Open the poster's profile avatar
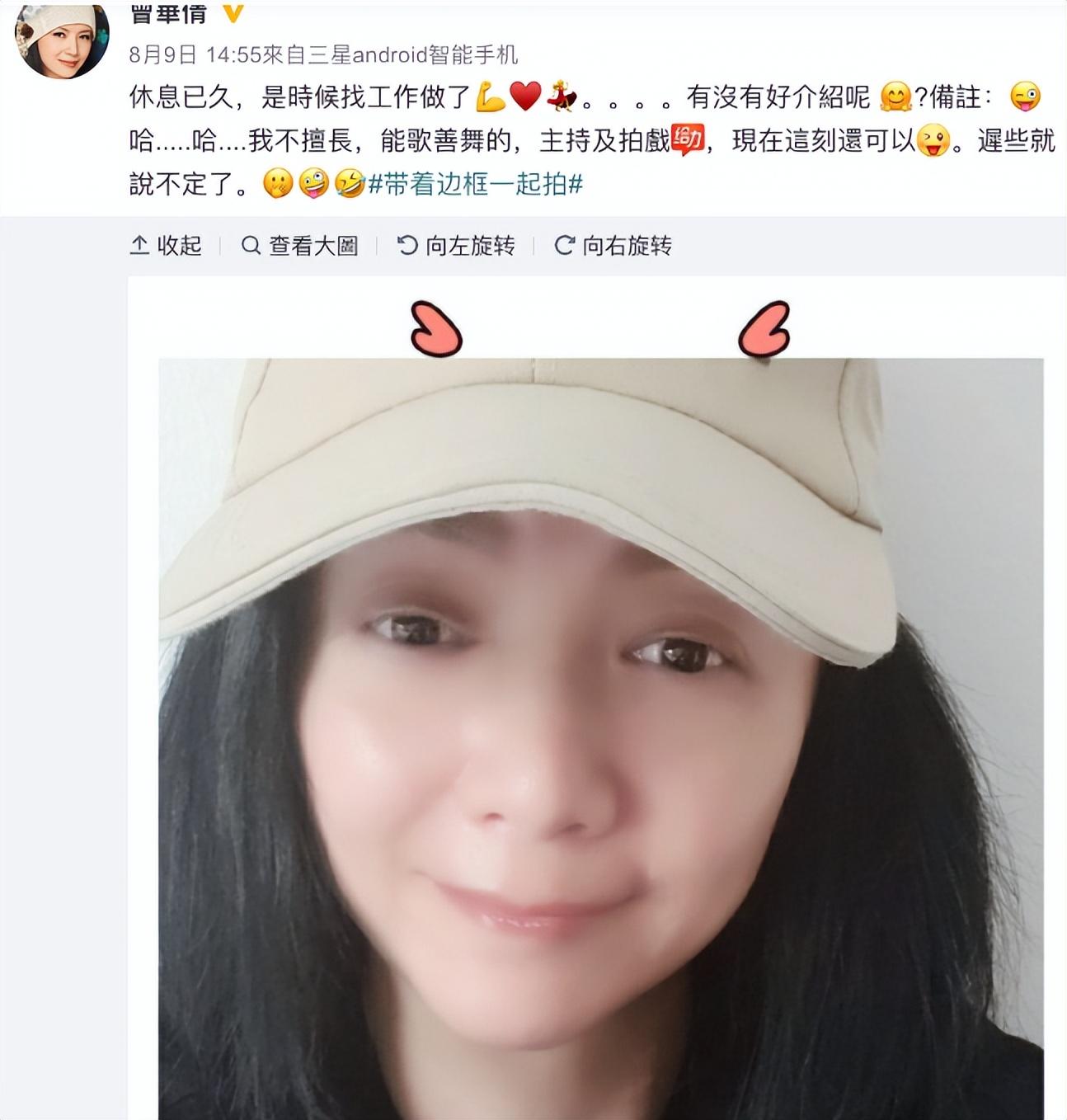 coord(62,40)
